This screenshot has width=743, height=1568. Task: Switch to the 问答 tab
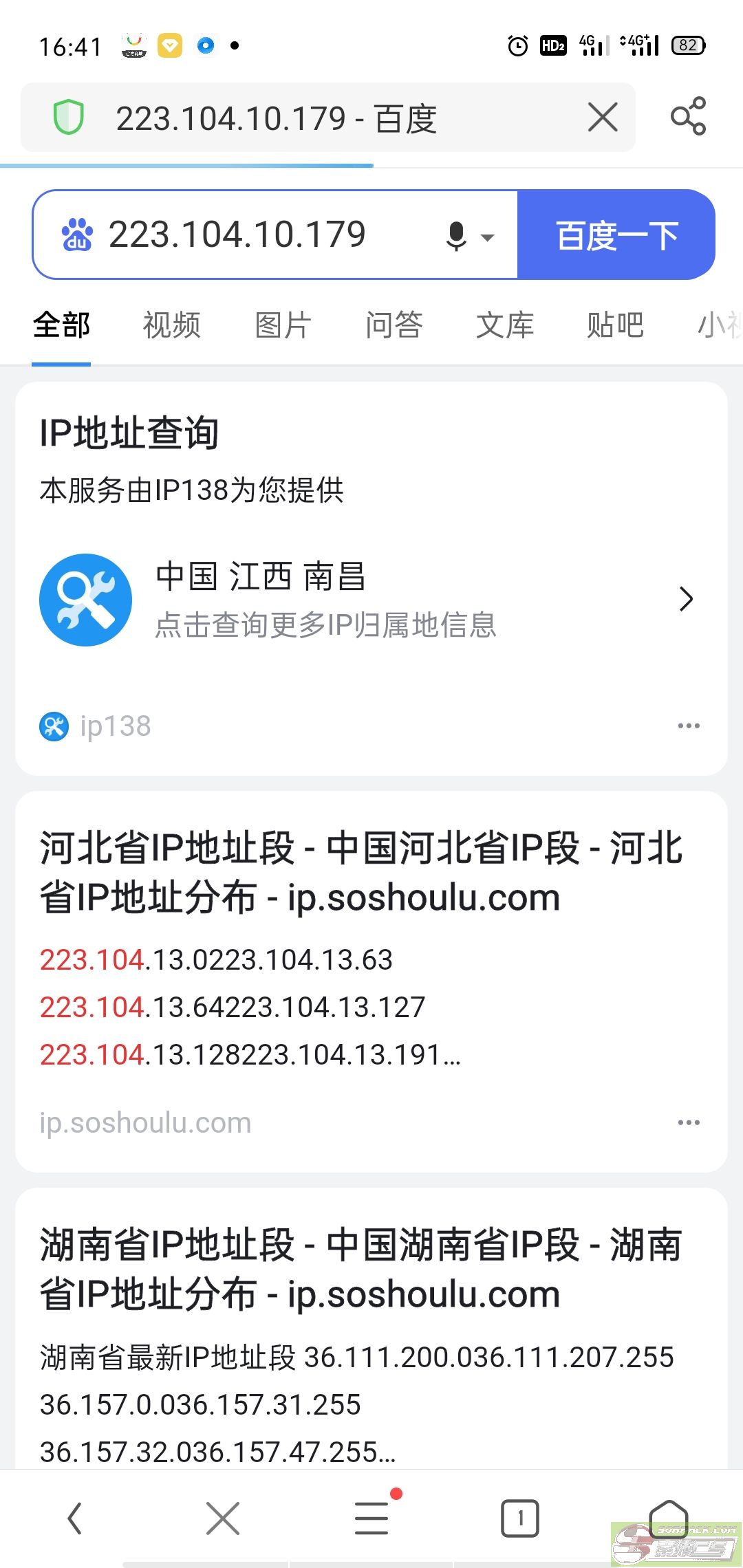[394, 325]
